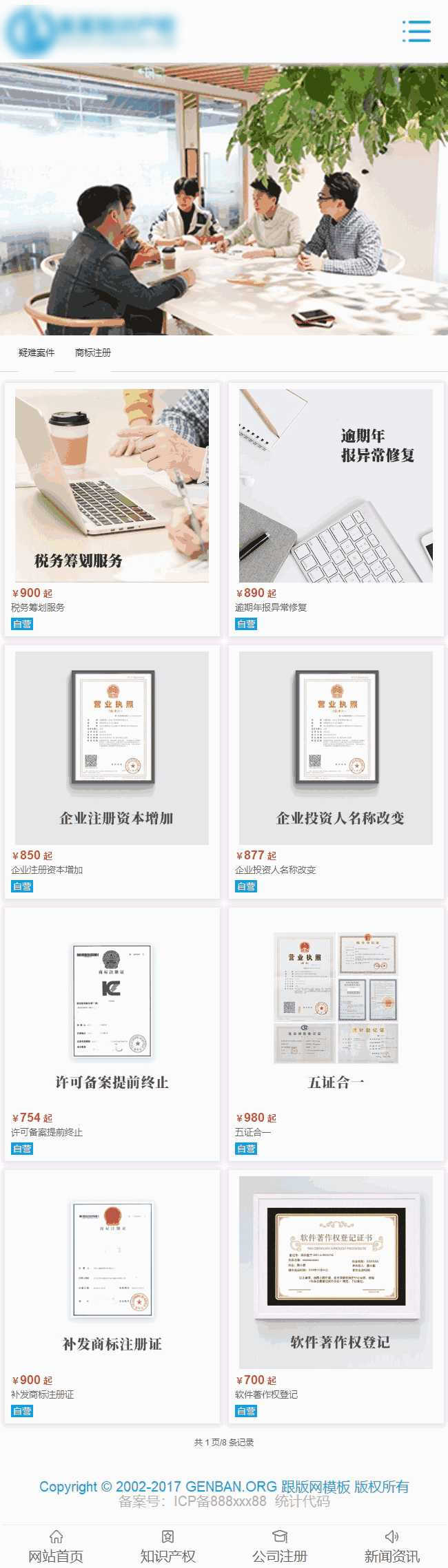Open the 税务筹划服务 product card
448x1568 pixels.
112,486
